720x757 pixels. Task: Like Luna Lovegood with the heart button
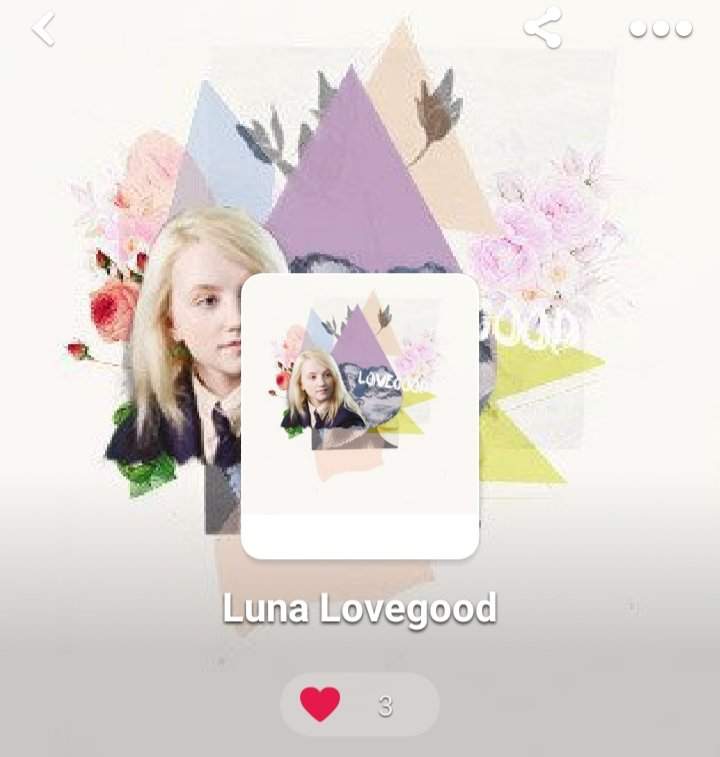(x=321, y=705)
